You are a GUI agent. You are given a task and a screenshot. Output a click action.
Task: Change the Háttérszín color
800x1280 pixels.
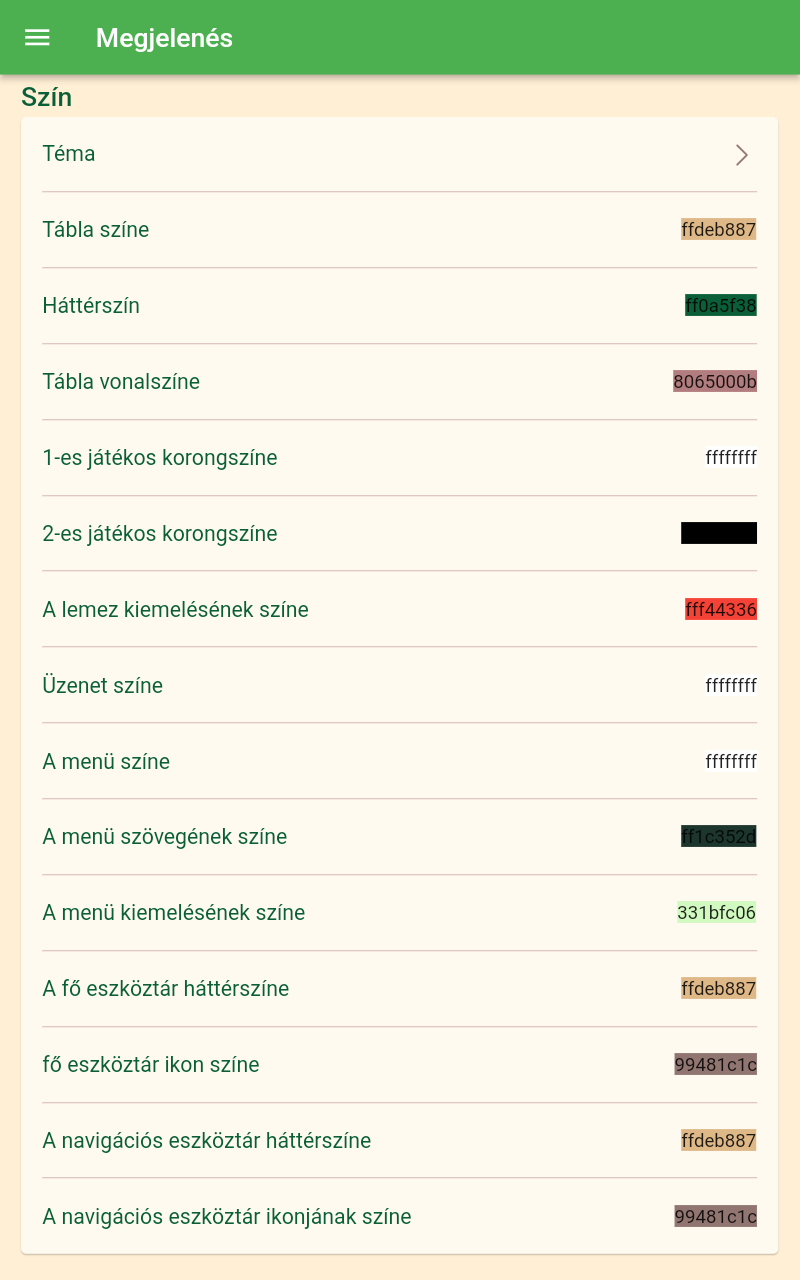[x=399, y=306]
